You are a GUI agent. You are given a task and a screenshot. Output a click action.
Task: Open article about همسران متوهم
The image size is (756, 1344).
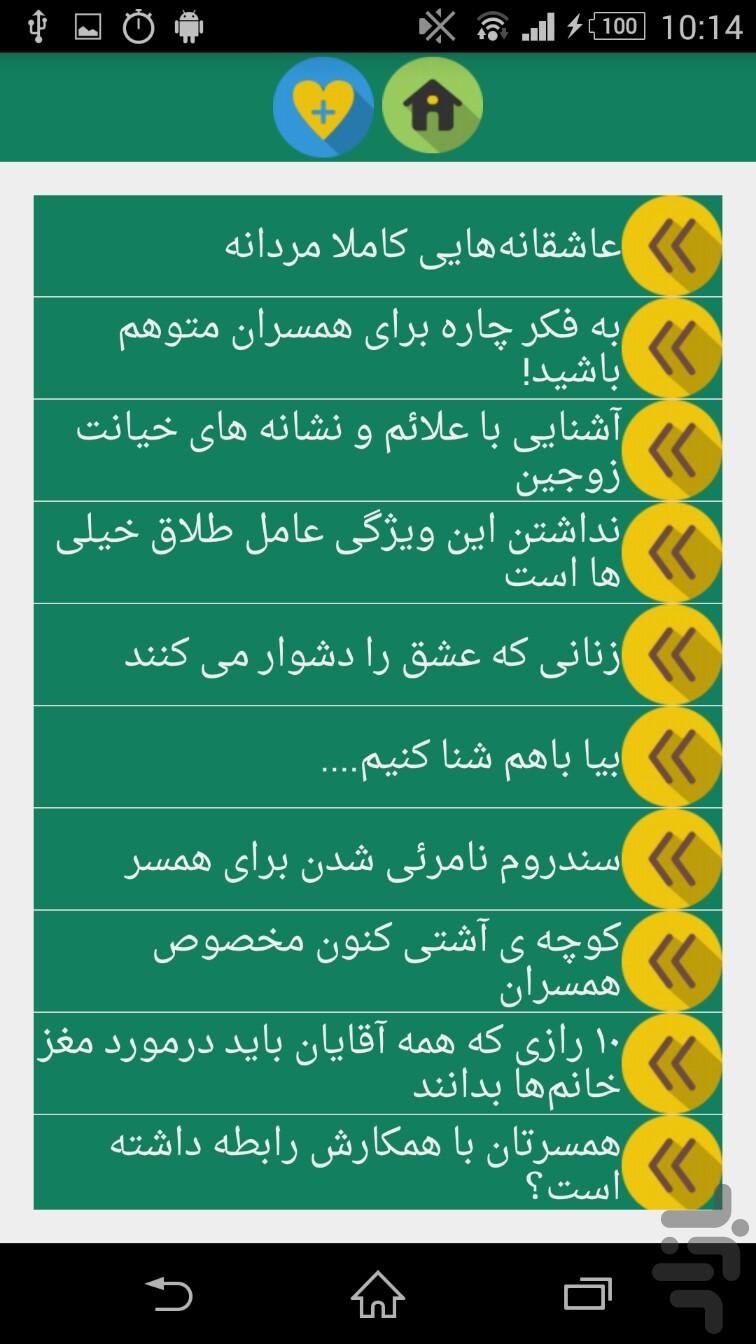pos(378,348)
